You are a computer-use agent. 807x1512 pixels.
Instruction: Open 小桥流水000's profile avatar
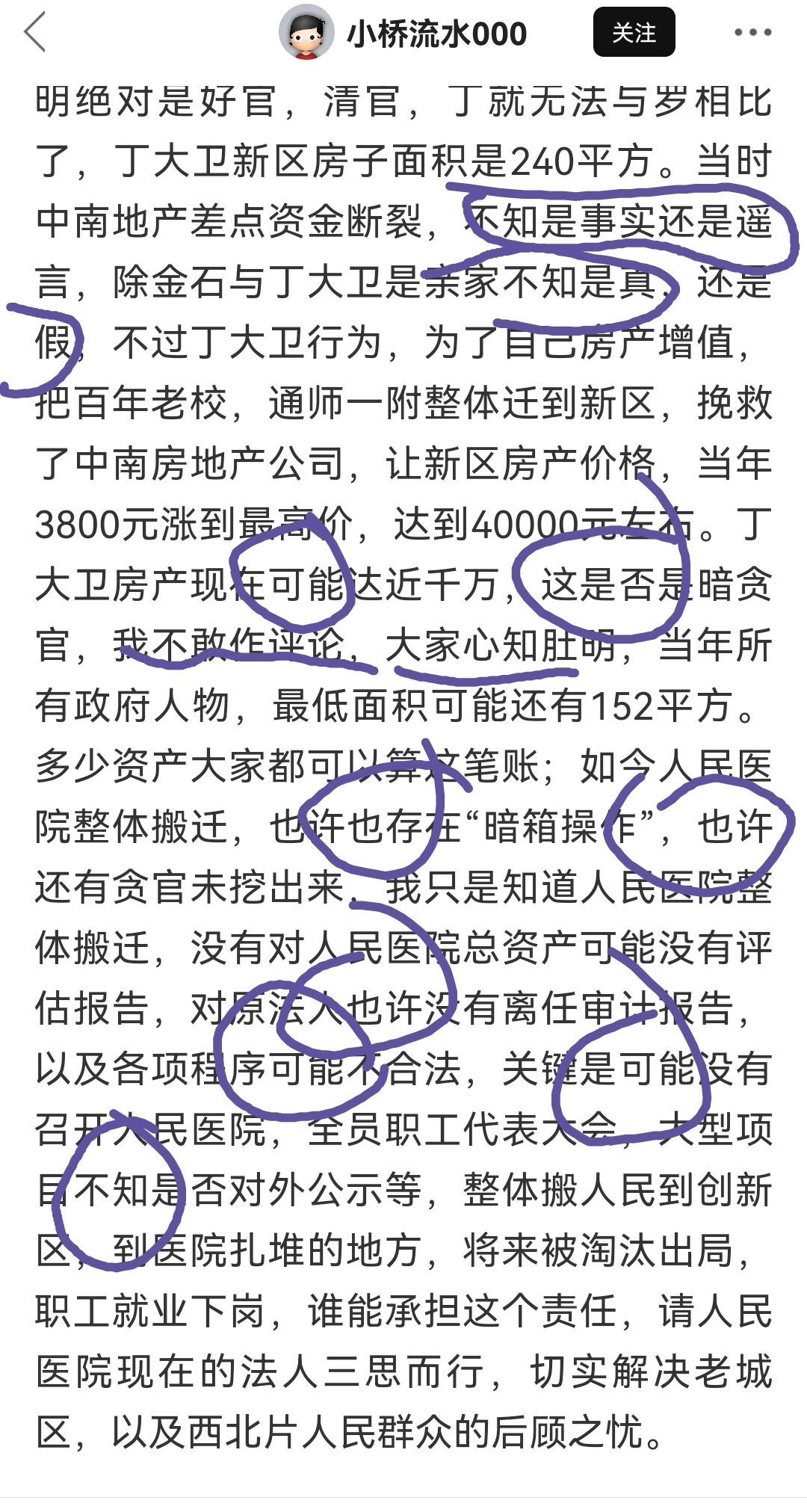click(x=306, y=34)
